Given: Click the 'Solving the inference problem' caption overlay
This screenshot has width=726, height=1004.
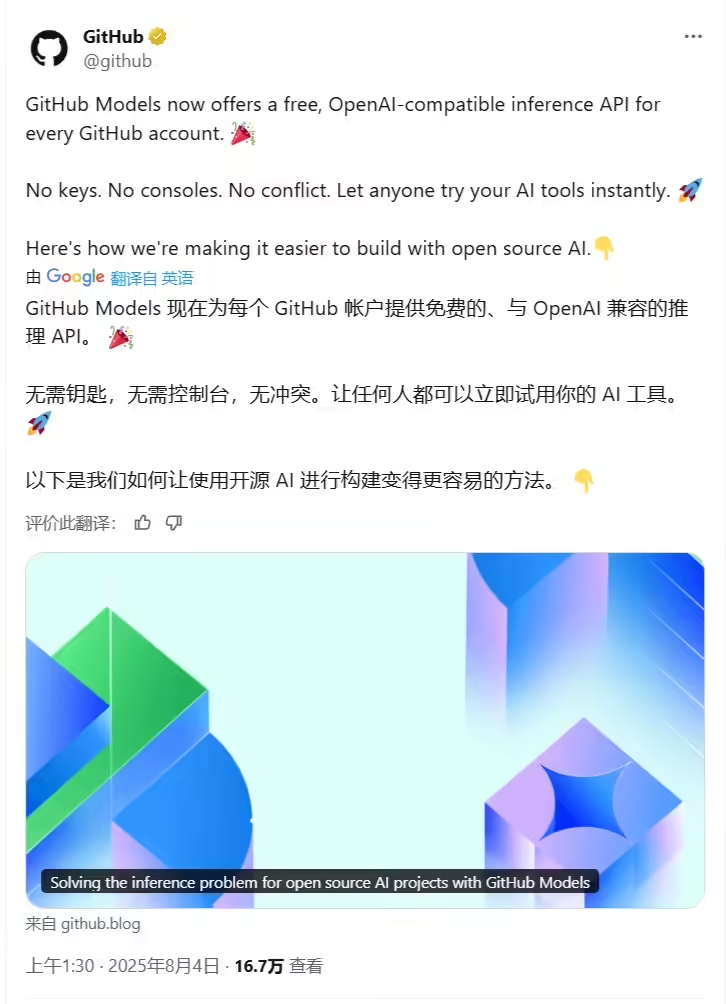Looking at the screenshot, I should 322,883.
